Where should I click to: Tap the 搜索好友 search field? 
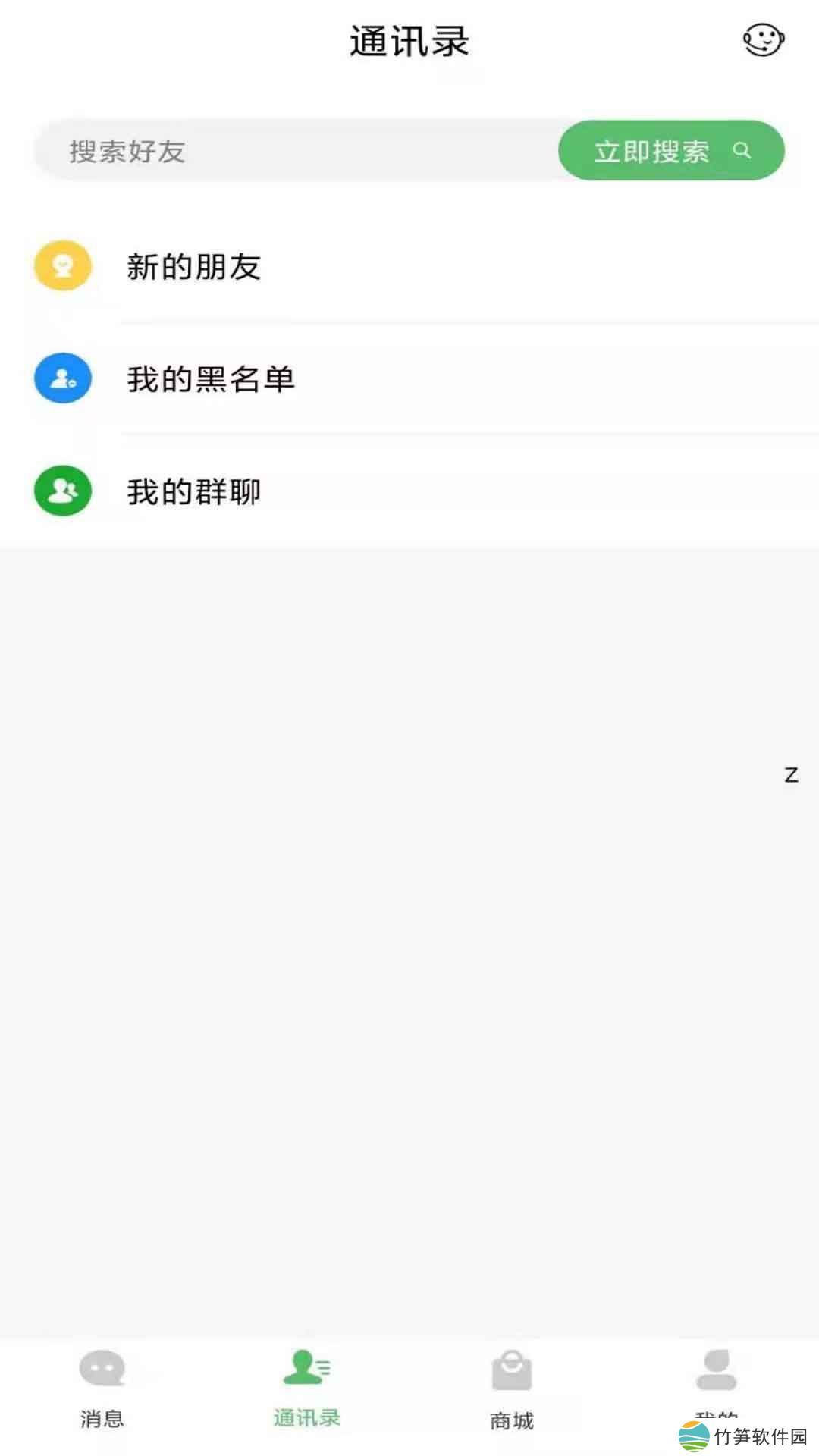pyautogui.click(x=296, y=151)
